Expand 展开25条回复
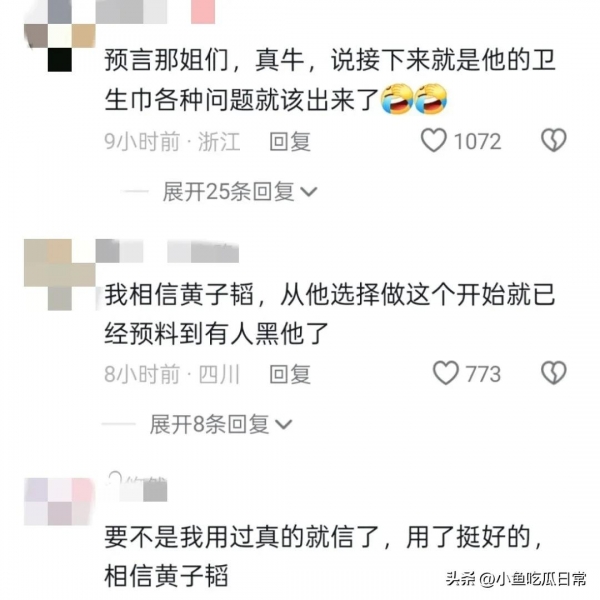This screenshot has height=600, width=600. coord(240,192)
